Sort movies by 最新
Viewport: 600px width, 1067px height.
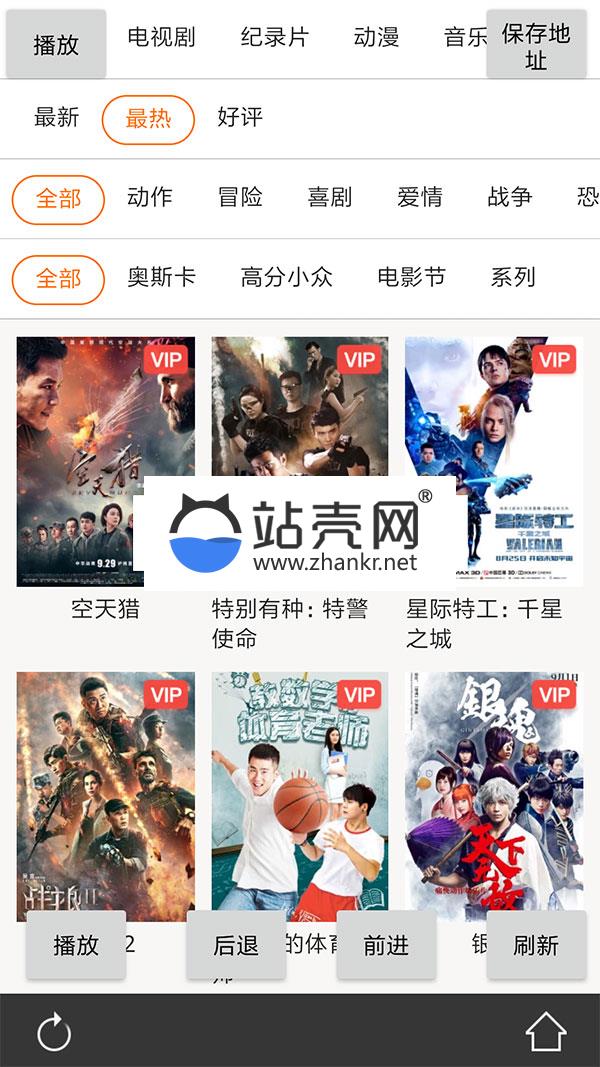coord(56,118)
